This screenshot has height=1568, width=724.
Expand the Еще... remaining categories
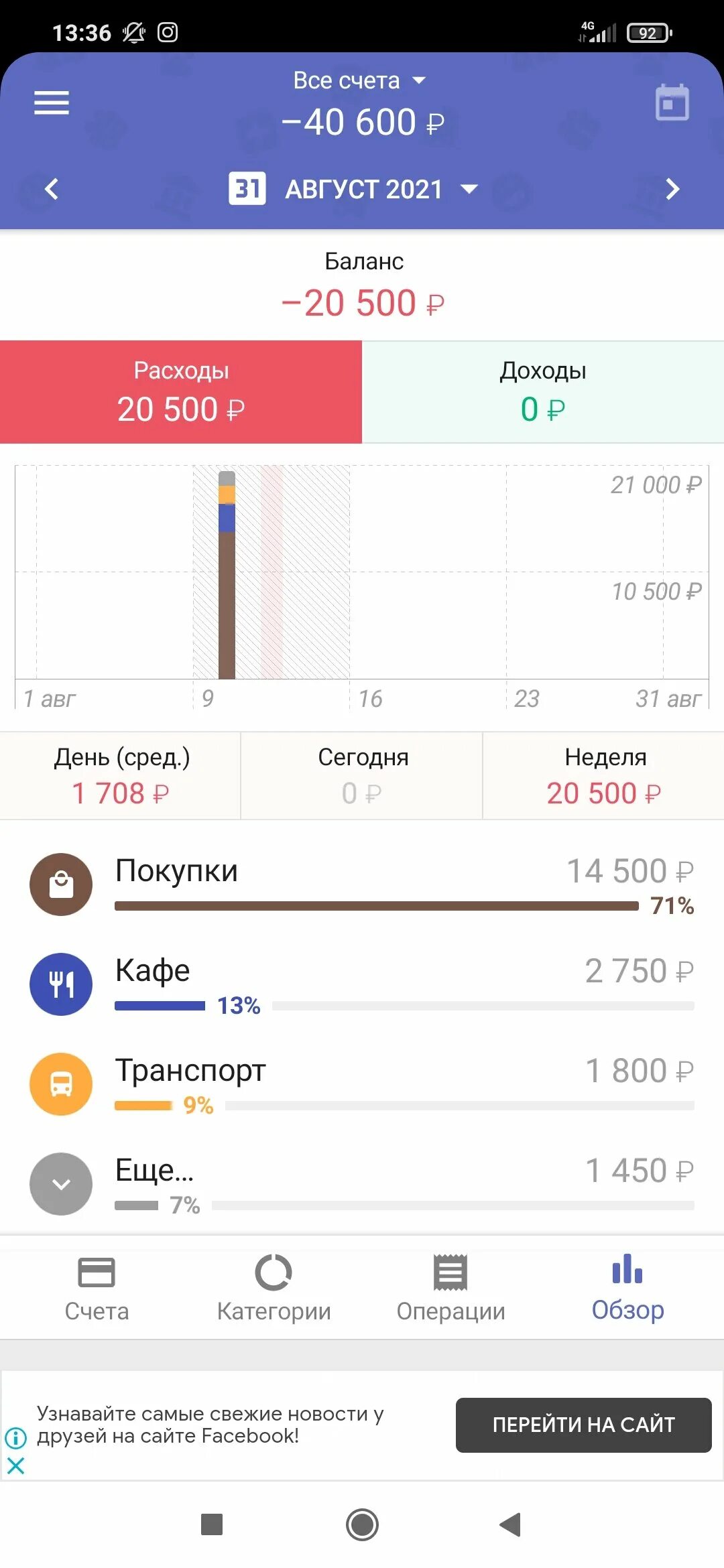click(x=362, y=1184)
